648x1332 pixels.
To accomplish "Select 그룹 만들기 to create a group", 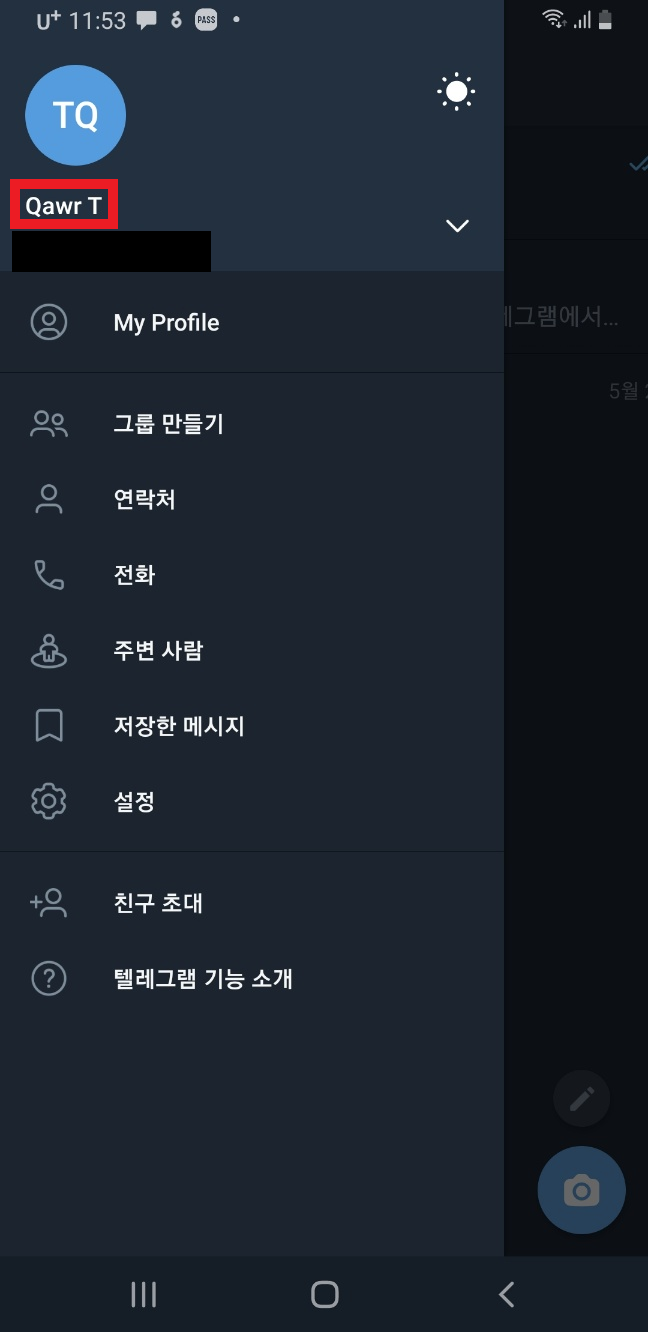I will click(168, 424).
